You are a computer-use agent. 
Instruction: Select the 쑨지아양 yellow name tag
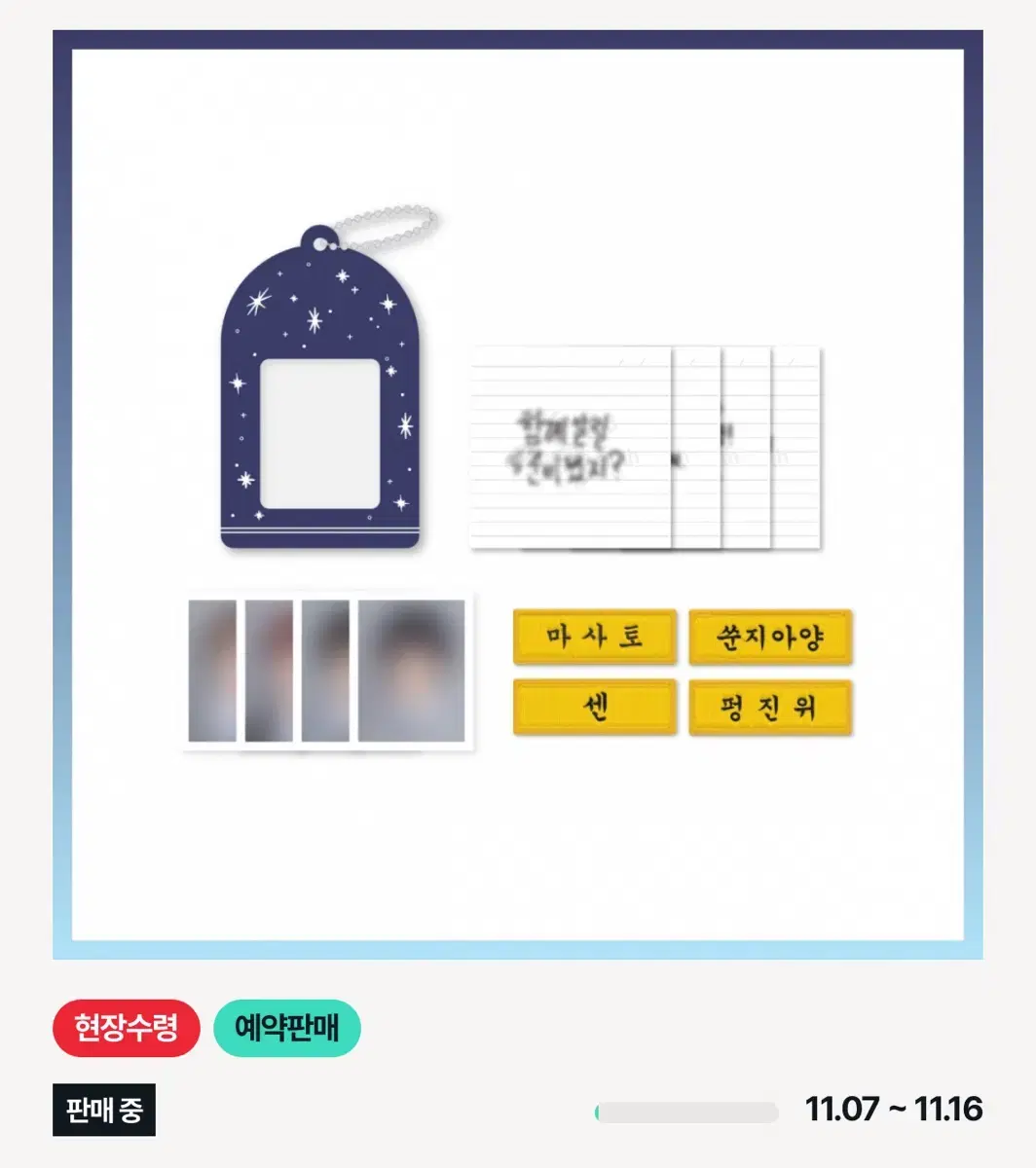(x=770, y=638)
